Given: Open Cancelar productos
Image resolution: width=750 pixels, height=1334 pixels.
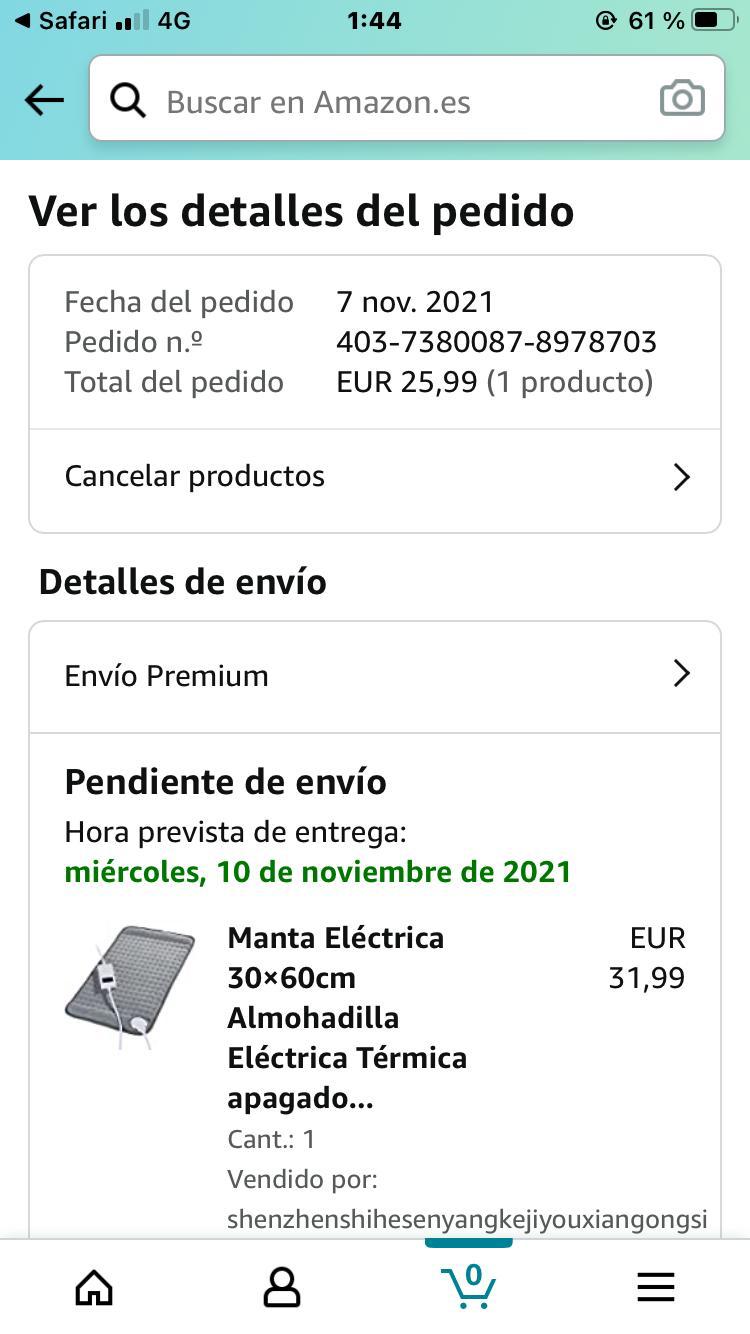Looking at the screenshot, I should [375, 477].
